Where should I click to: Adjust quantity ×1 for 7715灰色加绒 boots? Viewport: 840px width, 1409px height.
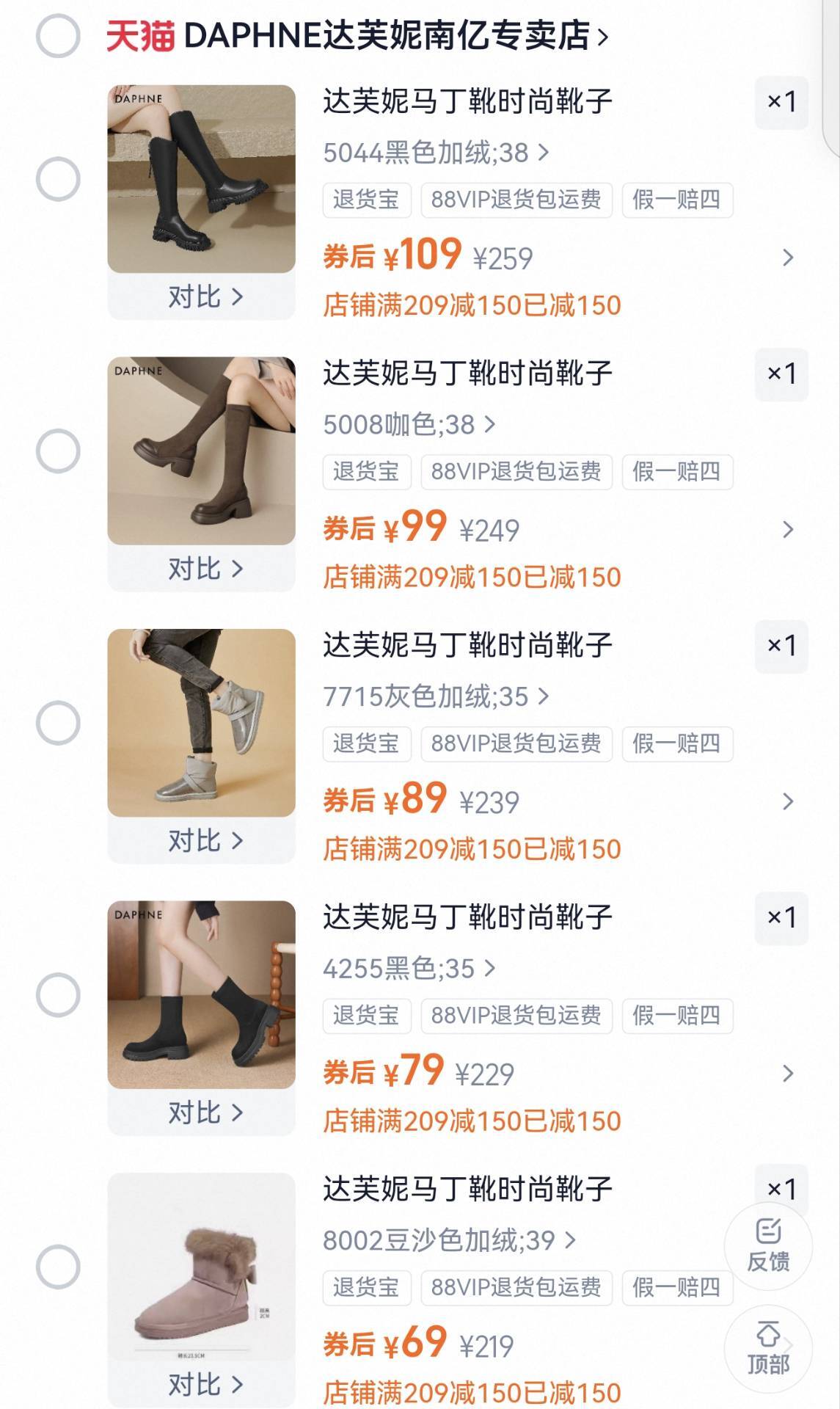pyautogui.click(x=781, y=646)
